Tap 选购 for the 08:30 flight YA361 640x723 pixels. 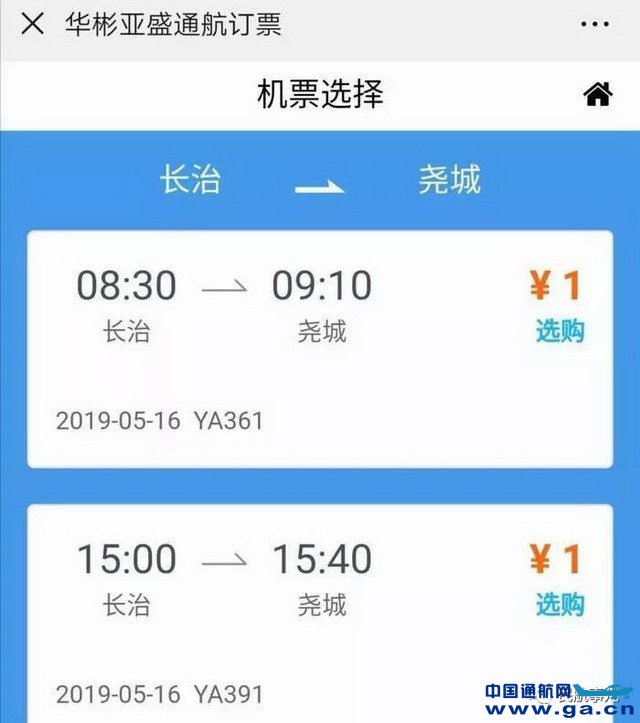pyautogui.click(x=560, y=331)
